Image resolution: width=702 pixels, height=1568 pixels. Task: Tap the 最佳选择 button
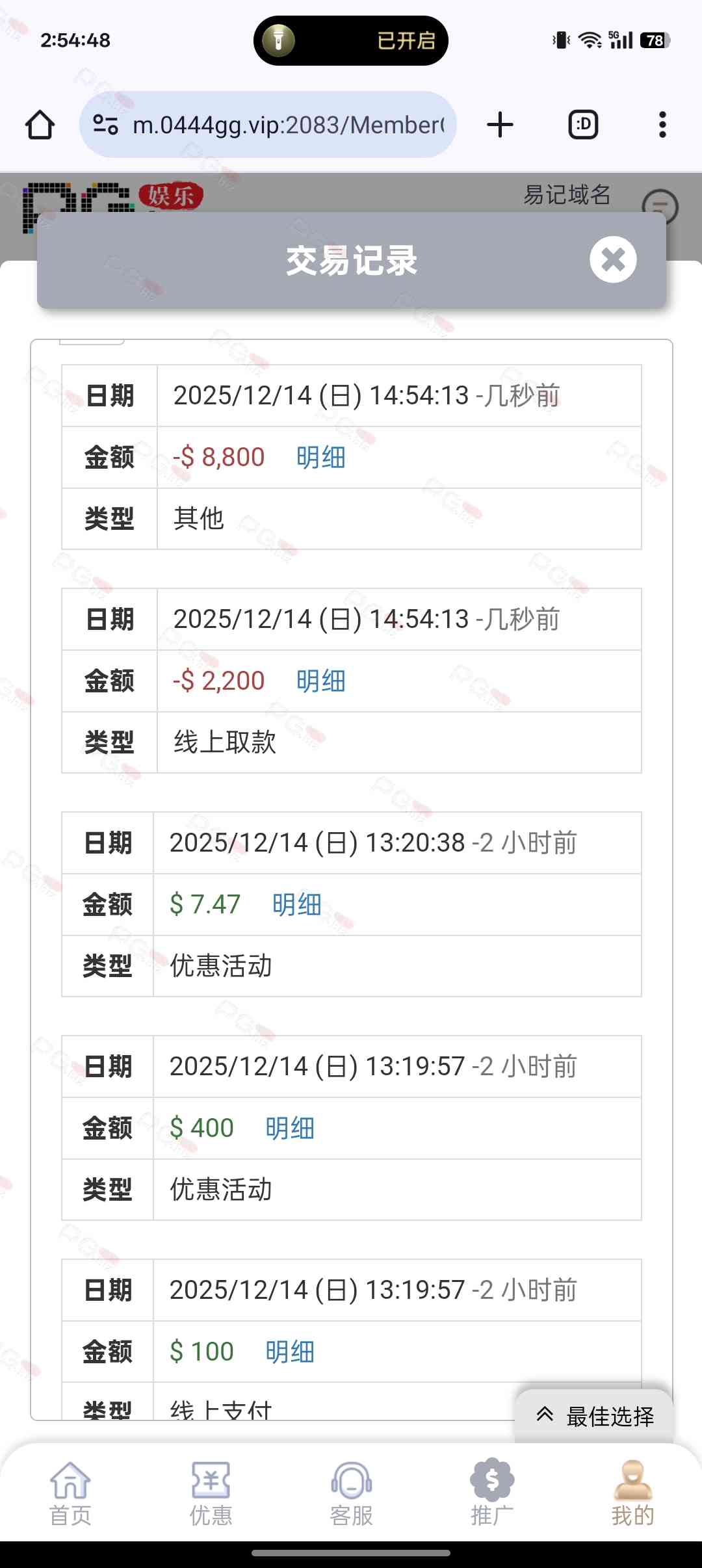(595, 1416)
